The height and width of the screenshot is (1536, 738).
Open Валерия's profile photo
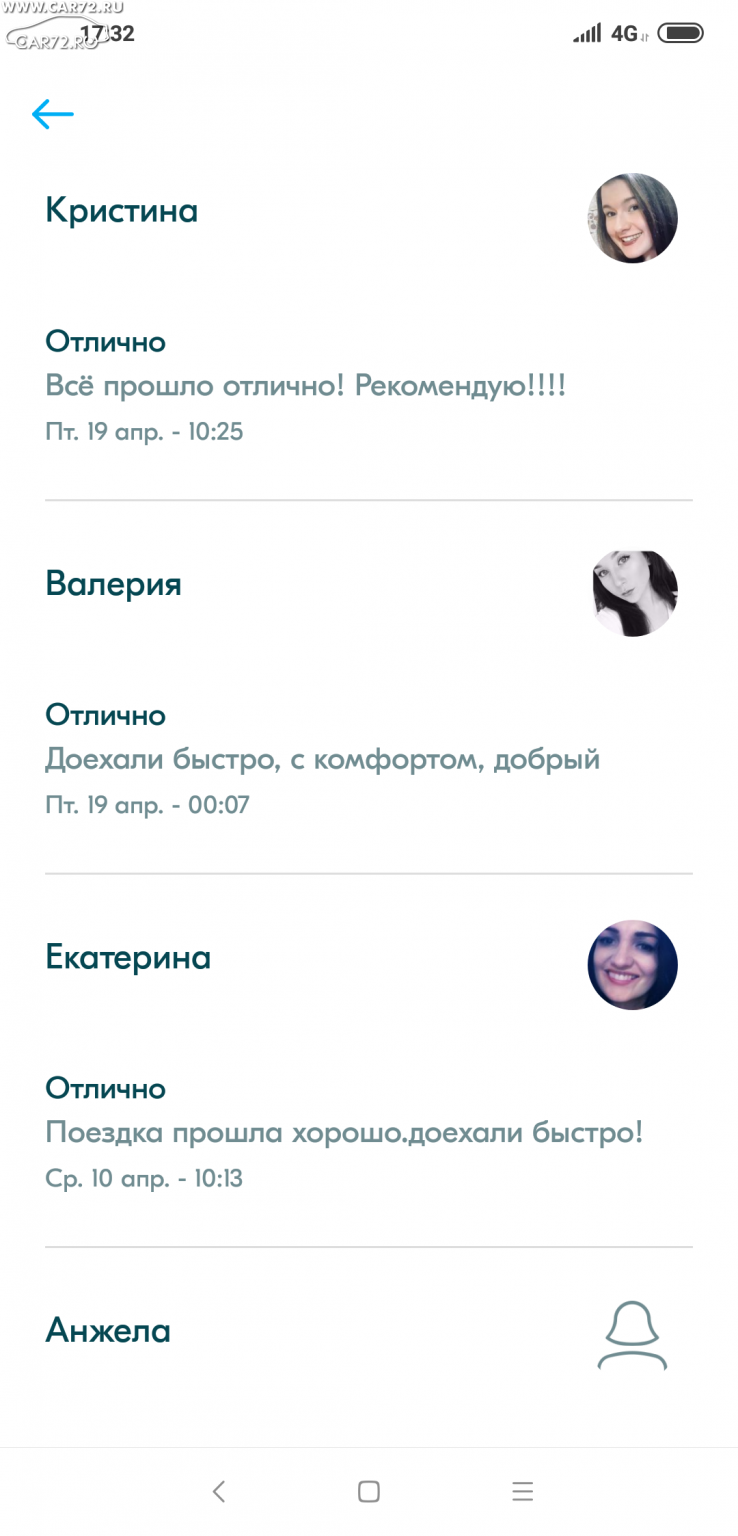coord(632,592)
